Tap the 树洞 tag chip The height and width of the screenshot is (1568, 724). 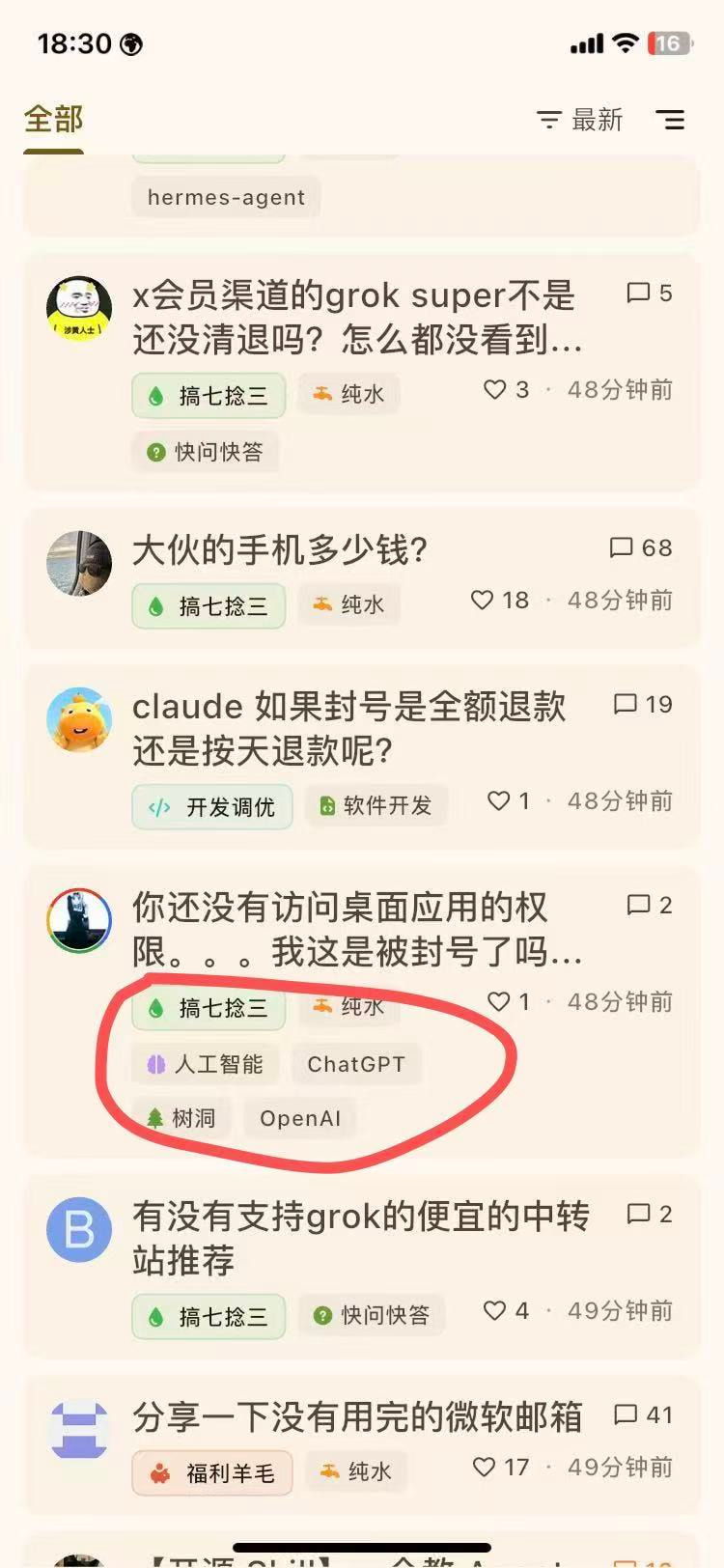click(181, 1118)
